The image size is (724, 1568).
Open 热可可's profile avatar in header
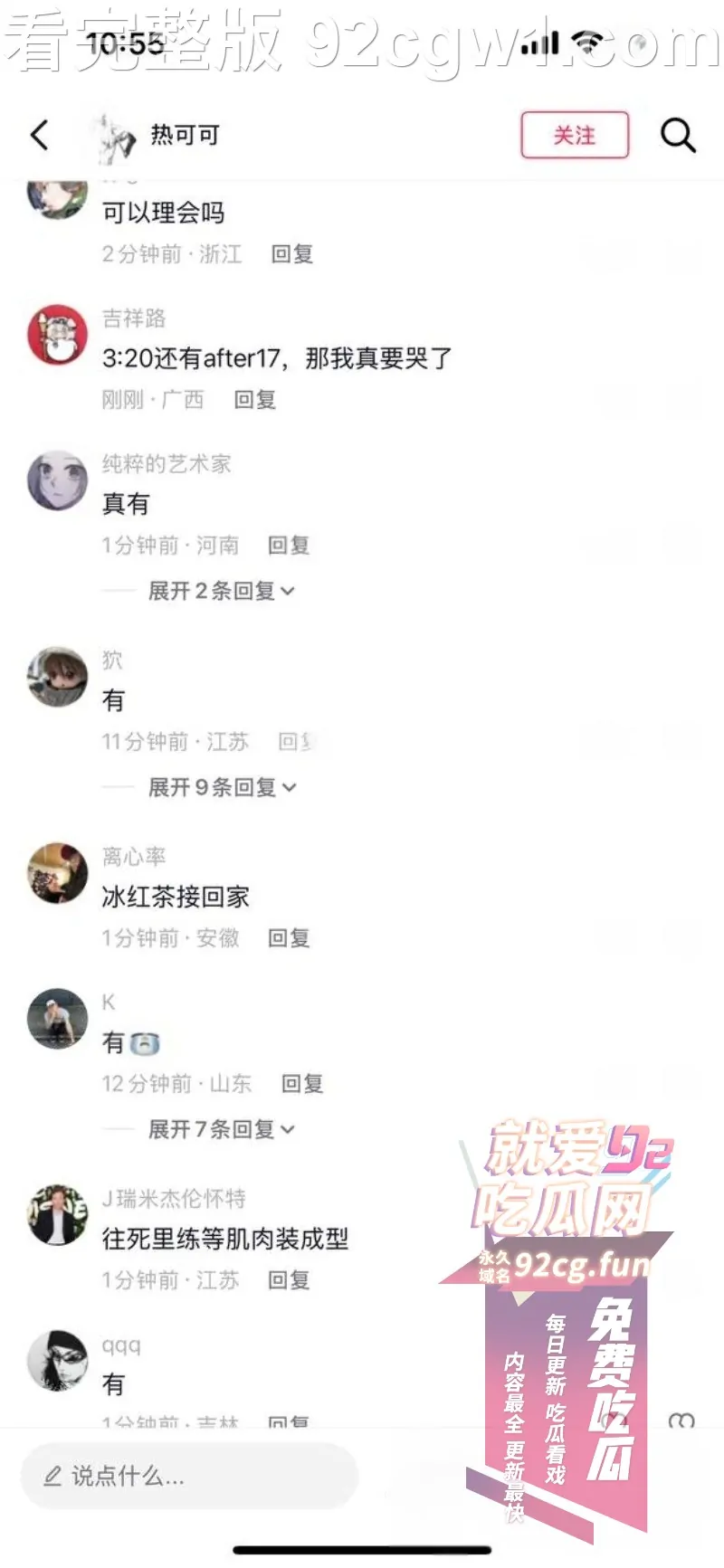point(113,138)
